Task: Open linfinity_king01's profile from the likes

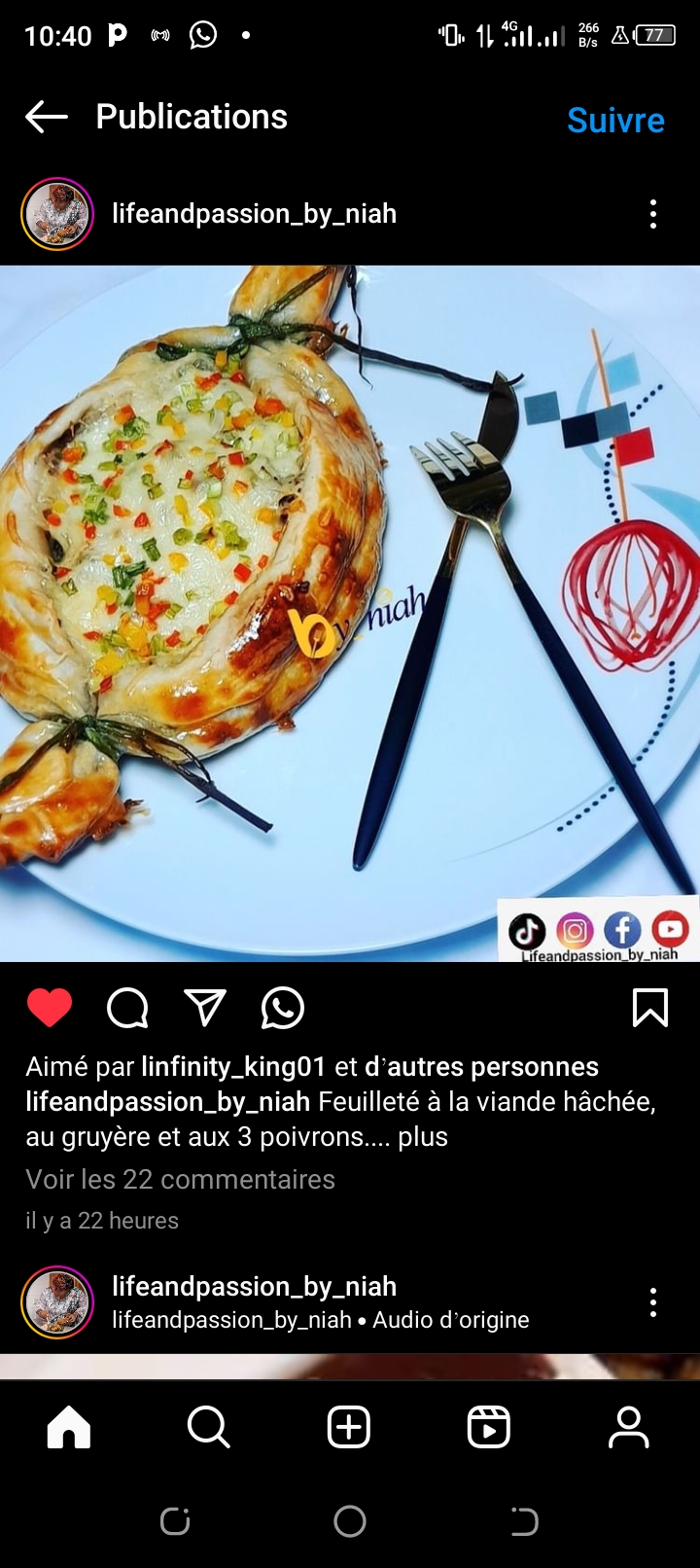Action: [233, 1067]
